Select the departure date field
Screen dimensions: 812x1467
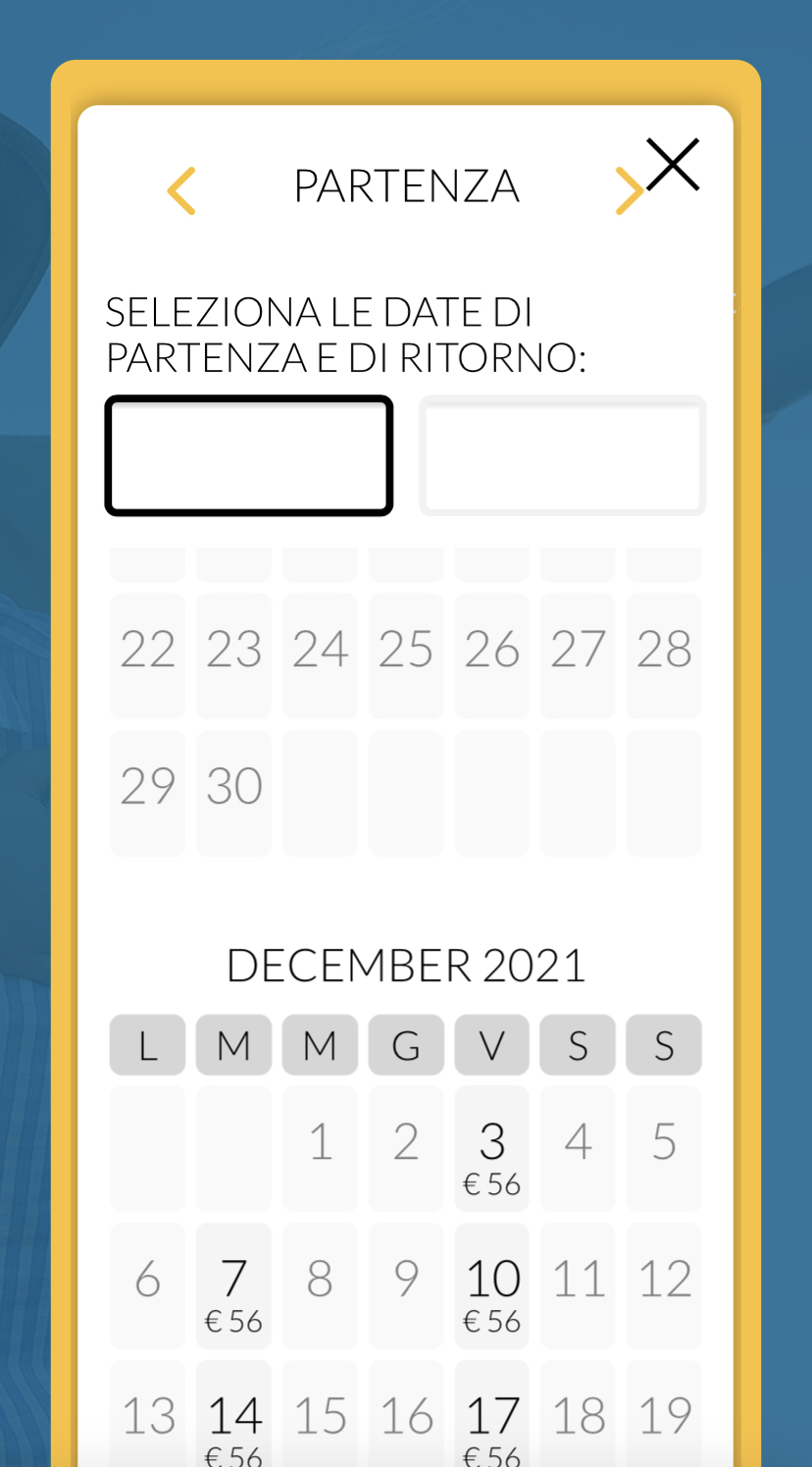249,455
